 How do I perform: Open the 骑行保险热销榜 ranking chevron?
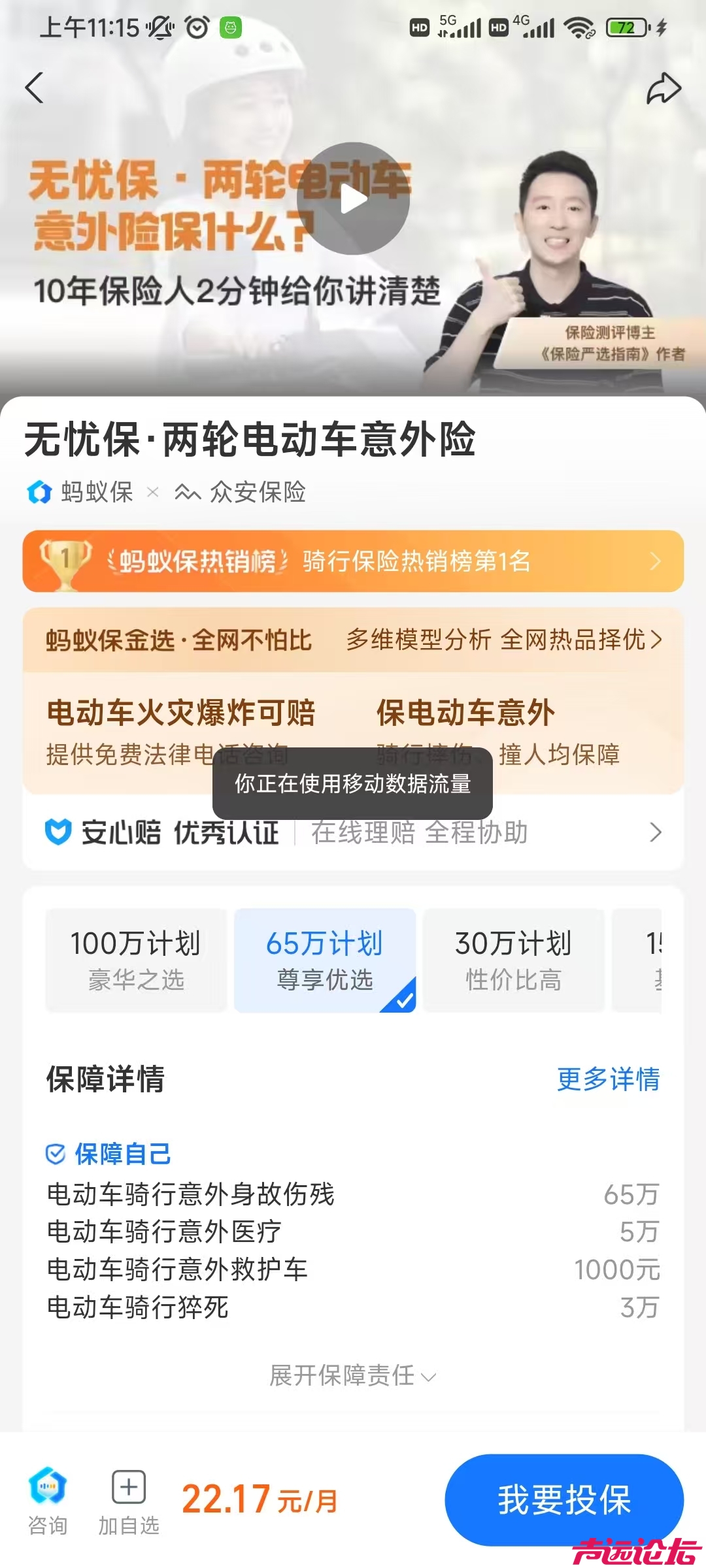[654, 561]
